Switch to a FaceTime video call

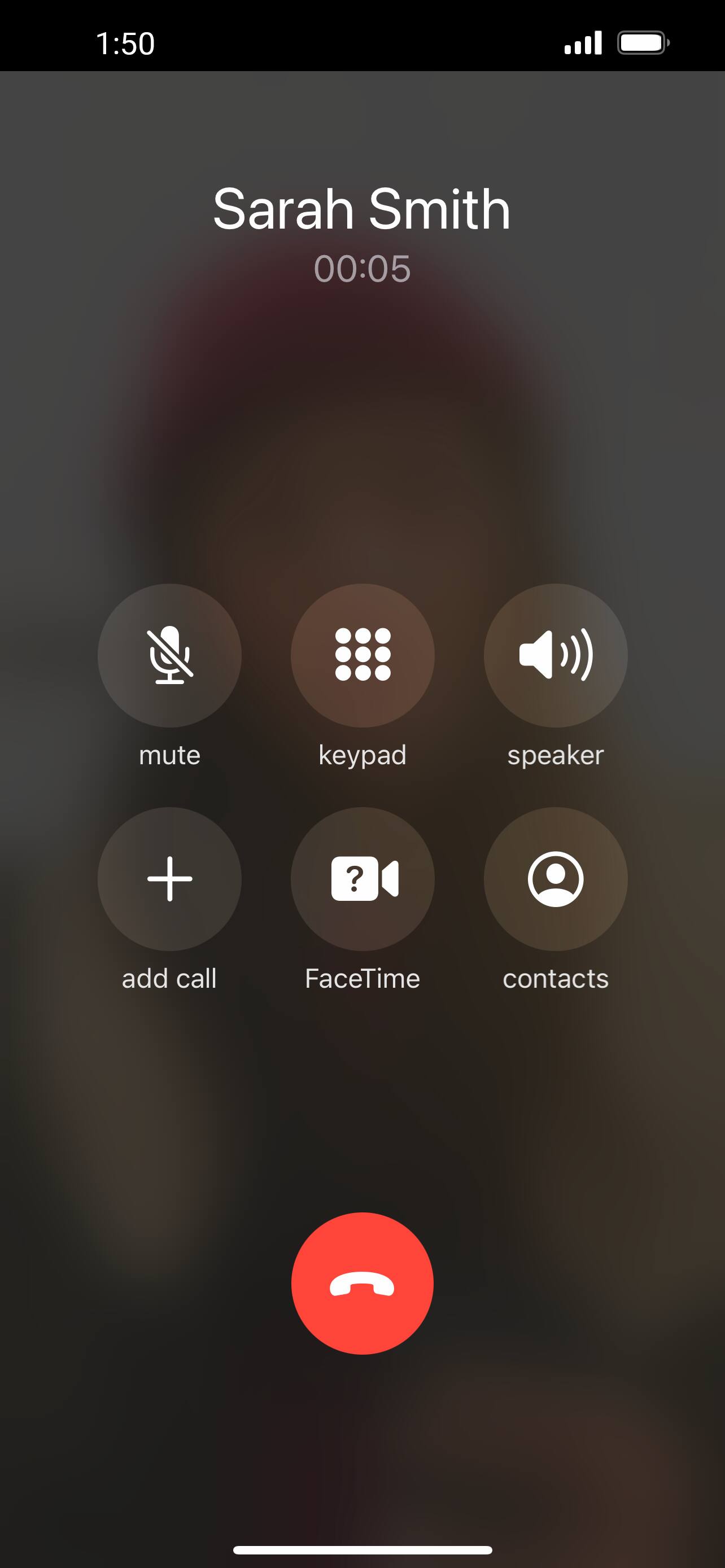(363, 878)
